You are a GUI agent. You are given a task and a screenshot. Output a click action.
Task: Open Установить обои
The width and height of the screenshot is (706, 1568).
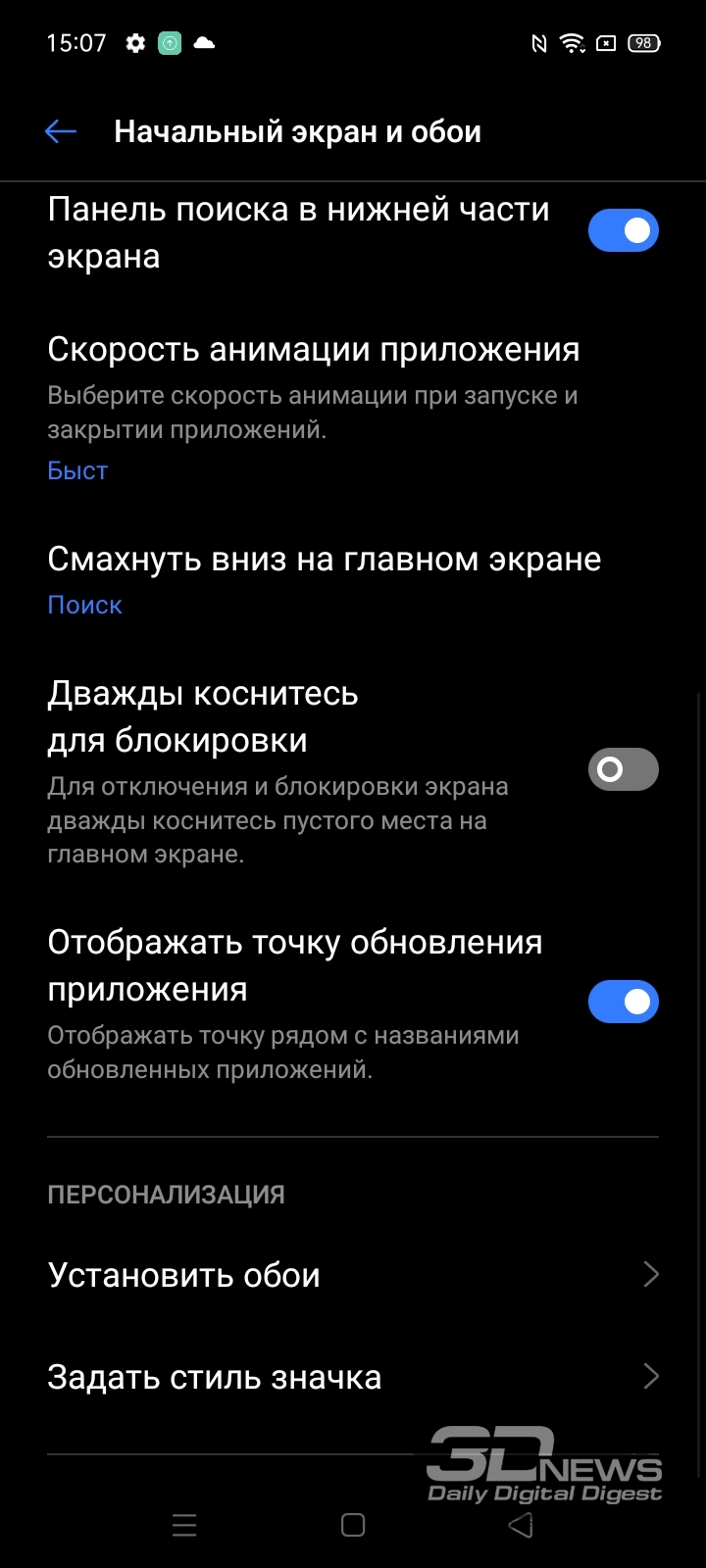coord(353,1275)
